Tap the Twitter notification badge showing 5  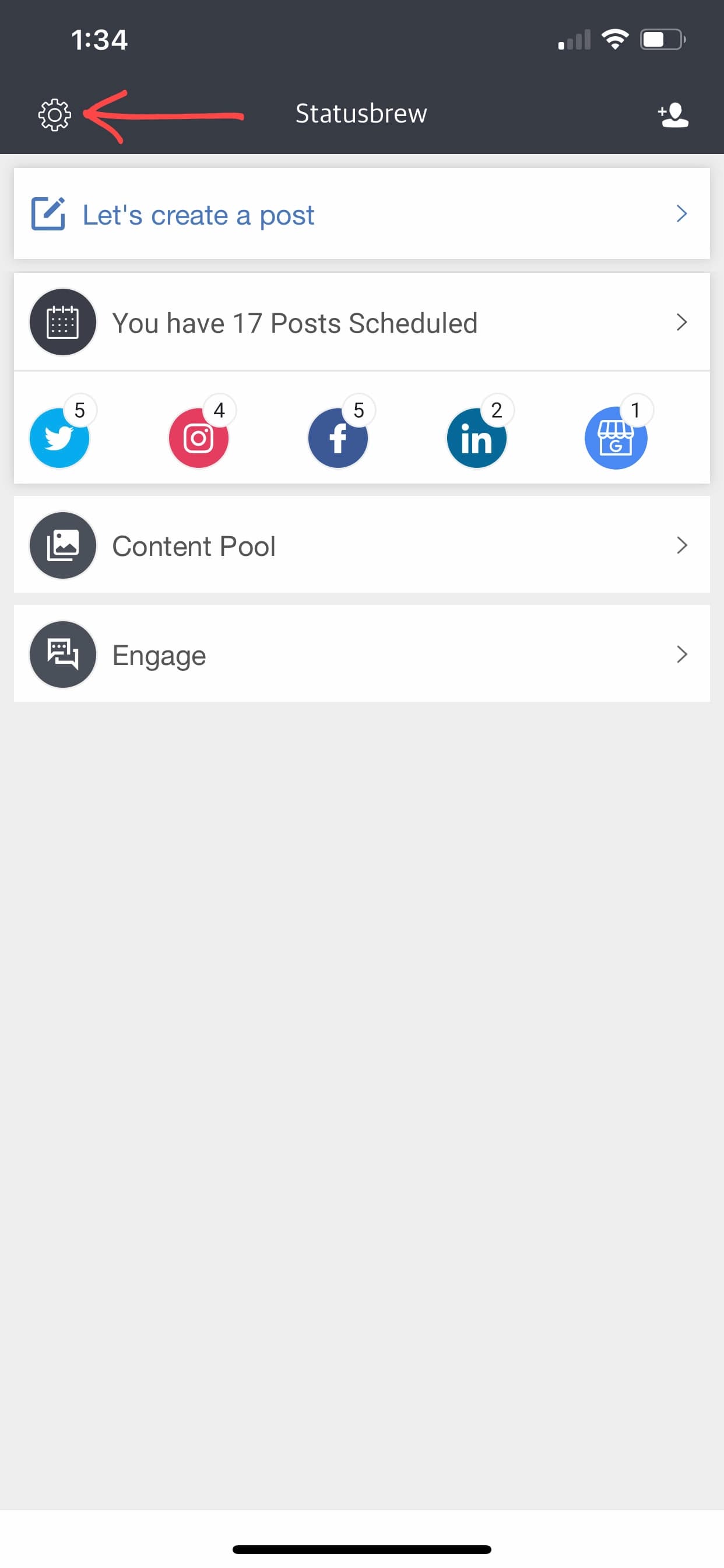(79, 409)
